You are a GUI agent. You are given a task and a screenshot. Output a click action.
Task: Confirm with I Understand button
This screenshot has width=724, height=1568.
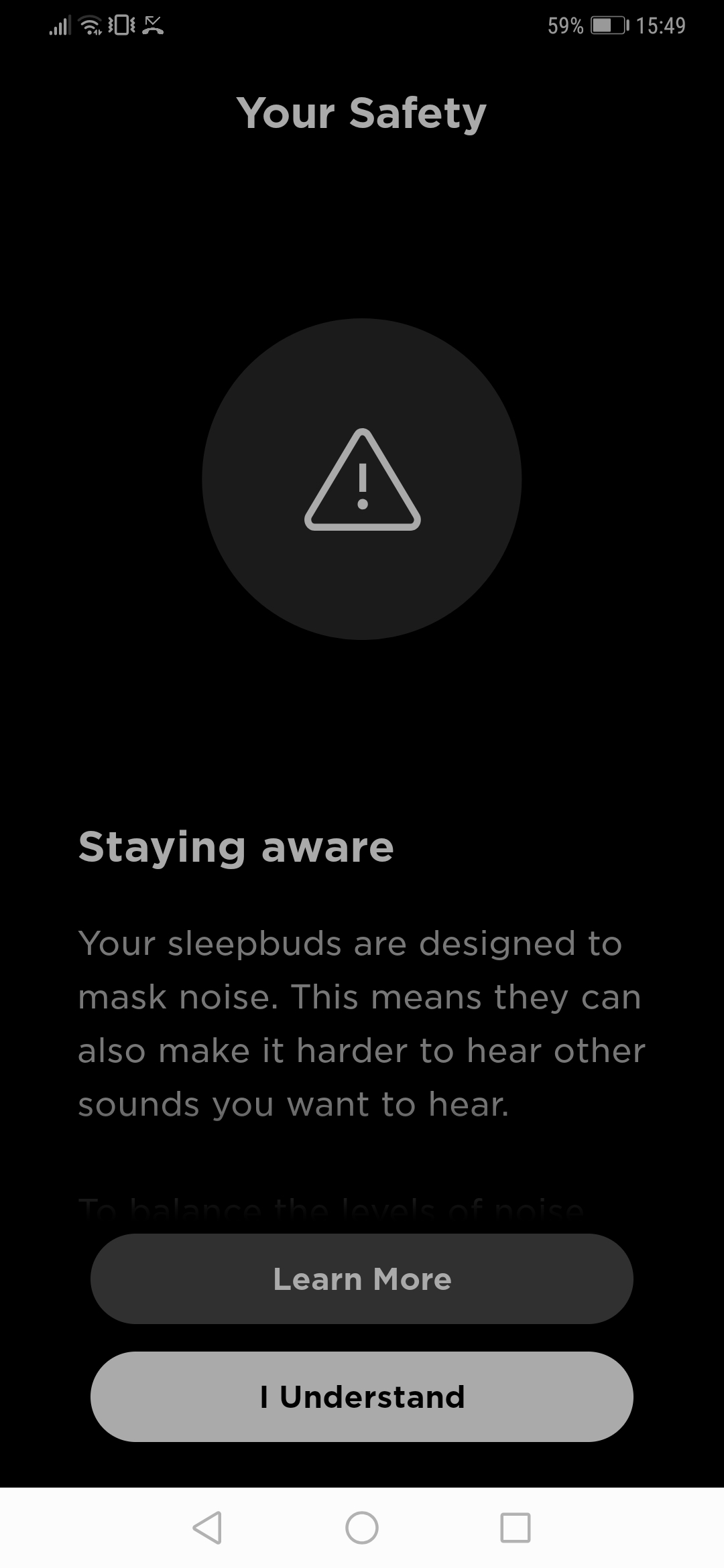coord(362,1396)
